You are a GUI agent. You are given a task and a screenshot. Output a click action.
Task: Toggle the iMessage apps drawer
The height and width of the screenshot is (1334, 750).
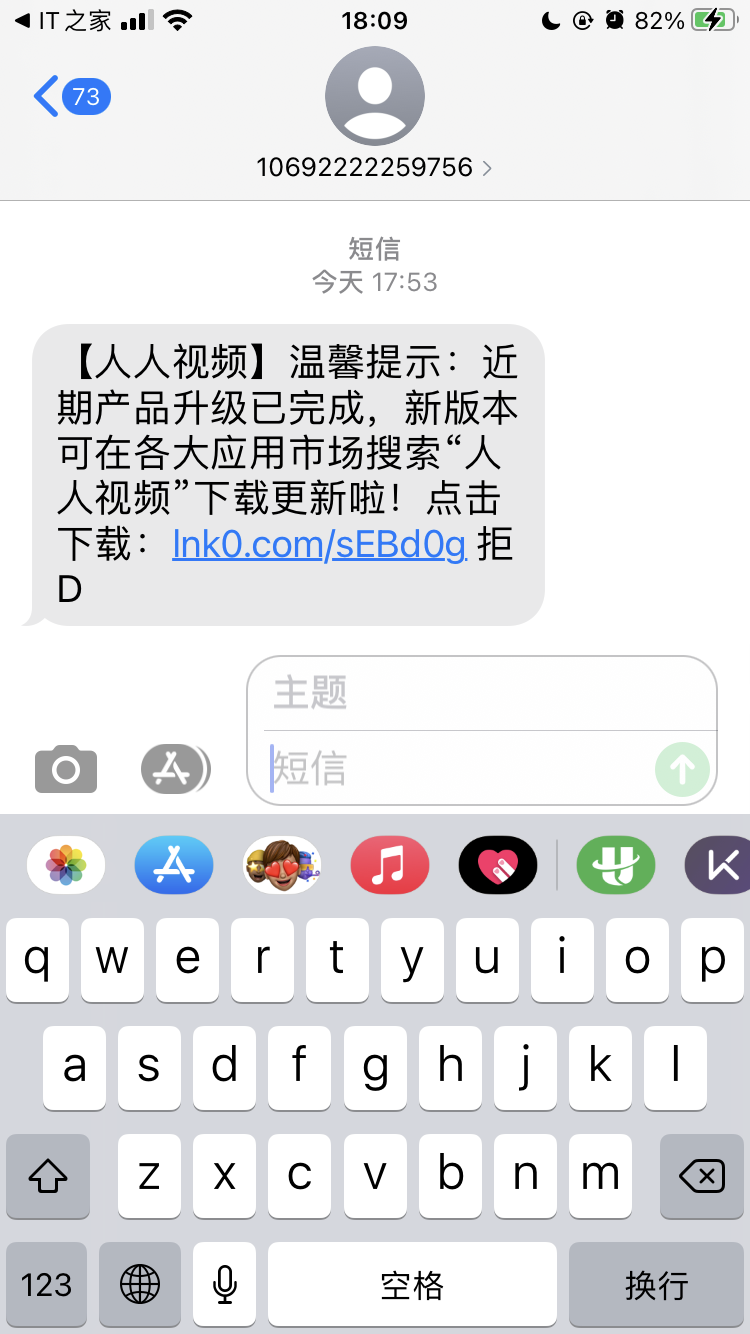(x=175, y=769)
